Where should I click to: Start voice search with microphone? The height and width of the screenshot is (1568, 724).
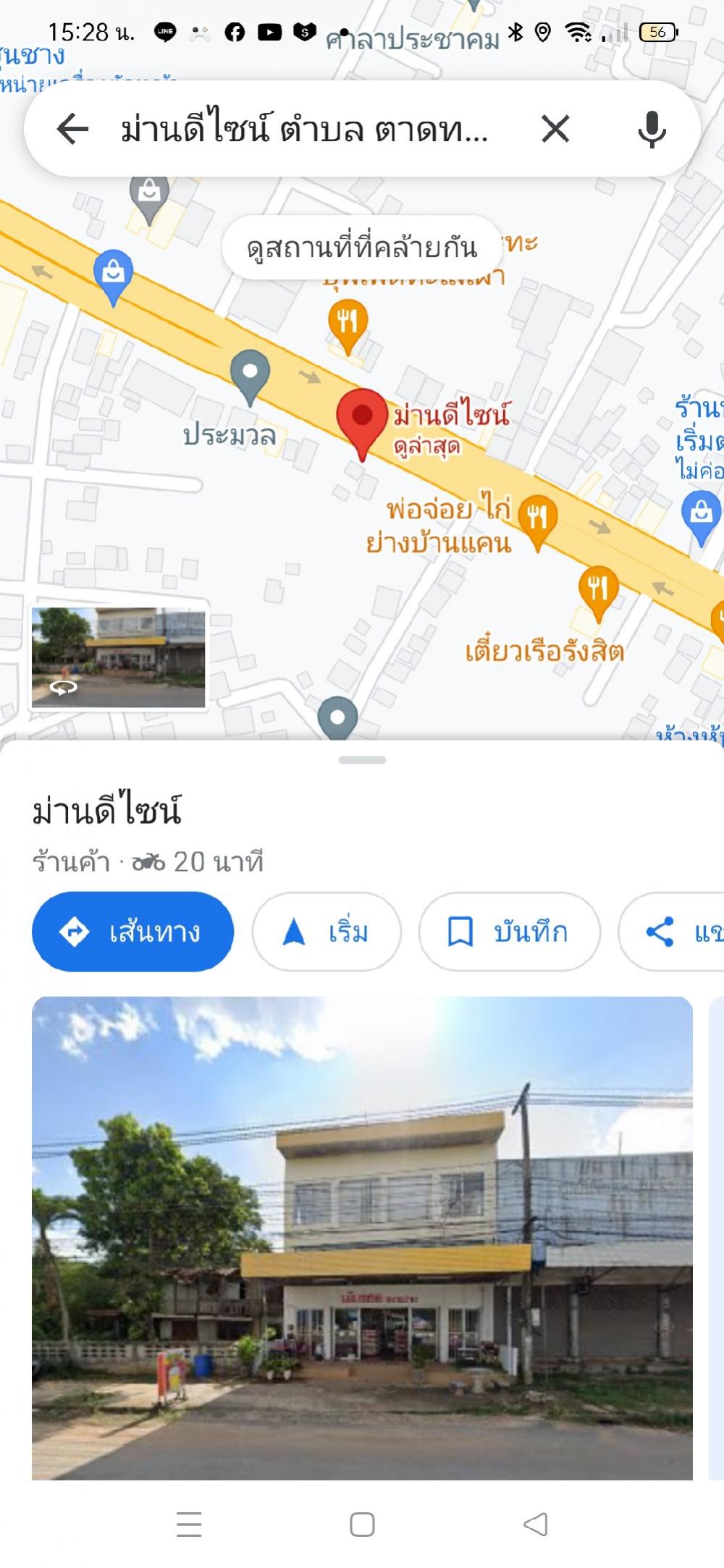tap(652, 130)
